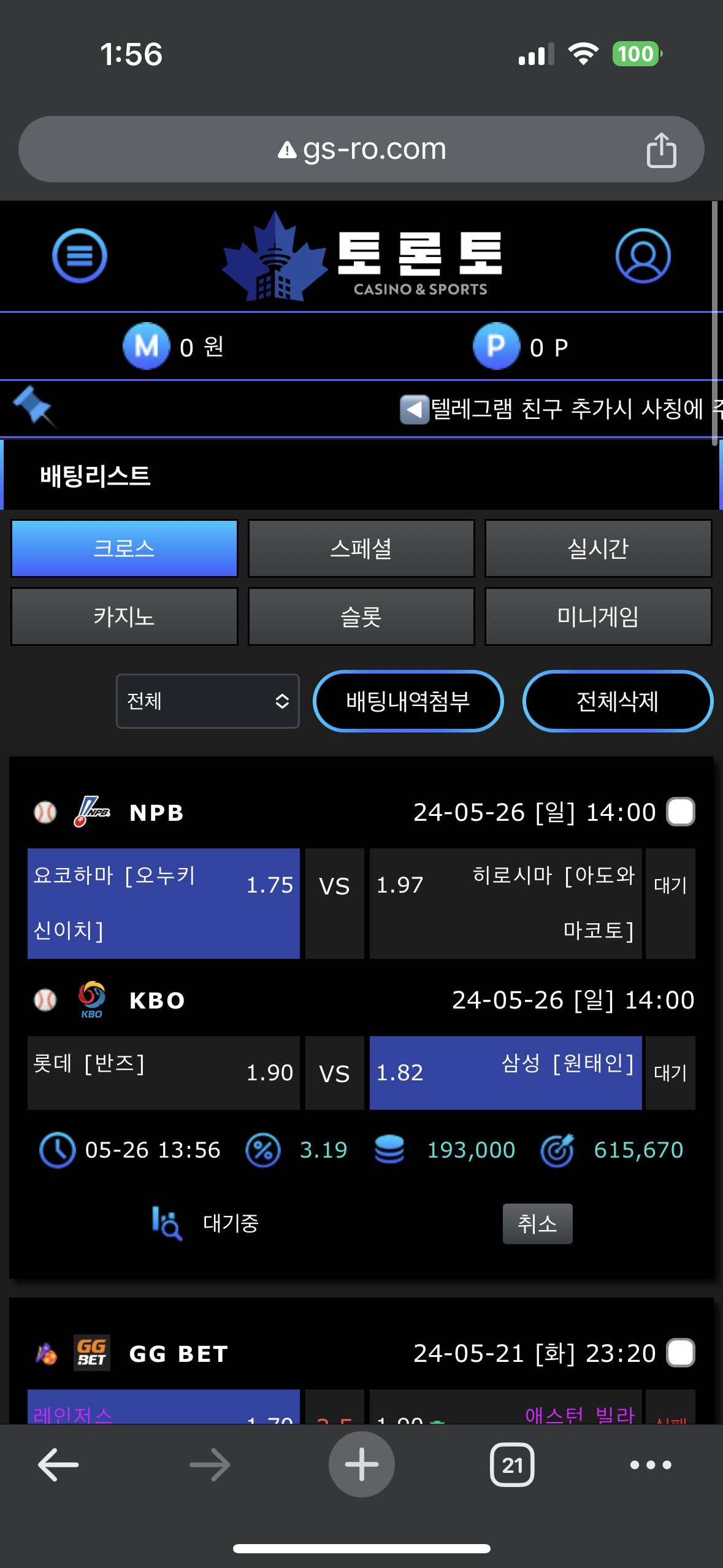
Task: Cancel the pending bet with 취소
Action: coord(537,1223)
